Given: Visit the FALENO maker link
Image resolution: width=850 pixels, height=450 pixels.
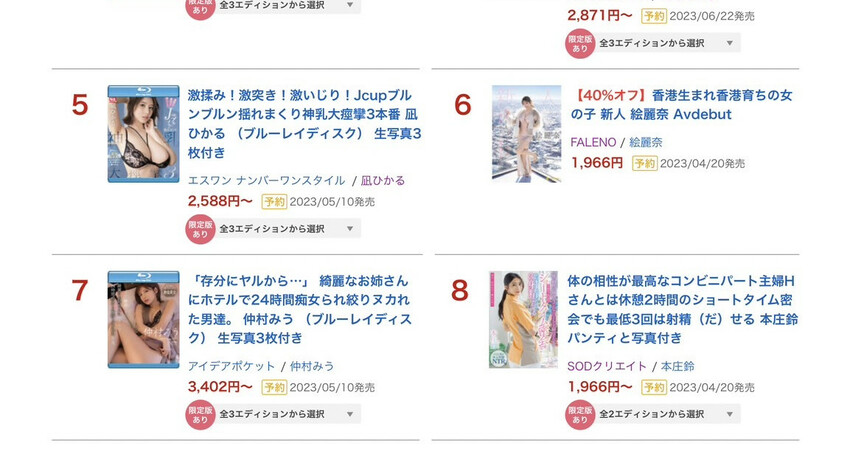Looking at the screenshot, I should coord(593,143).
